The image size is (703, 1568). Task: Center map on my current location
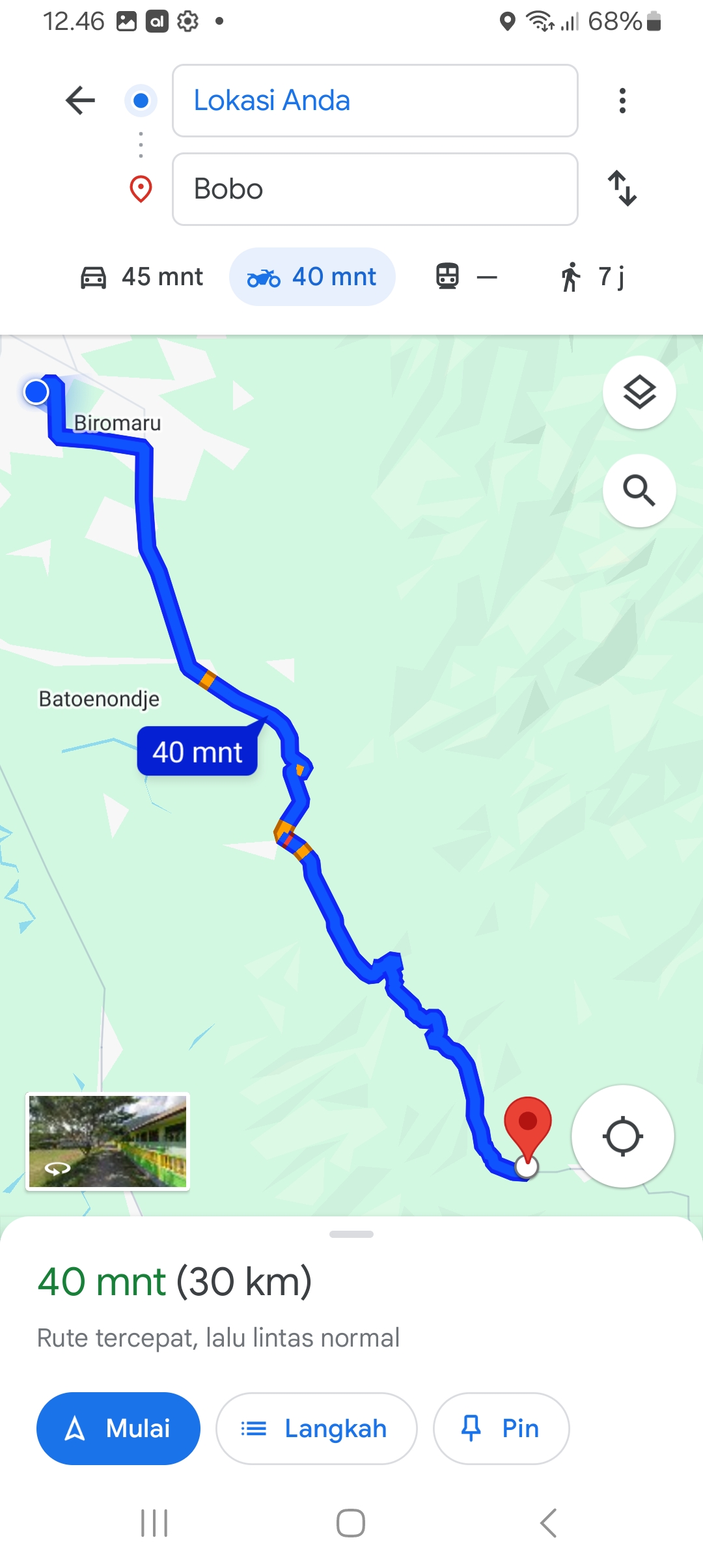click(622, 1136)
